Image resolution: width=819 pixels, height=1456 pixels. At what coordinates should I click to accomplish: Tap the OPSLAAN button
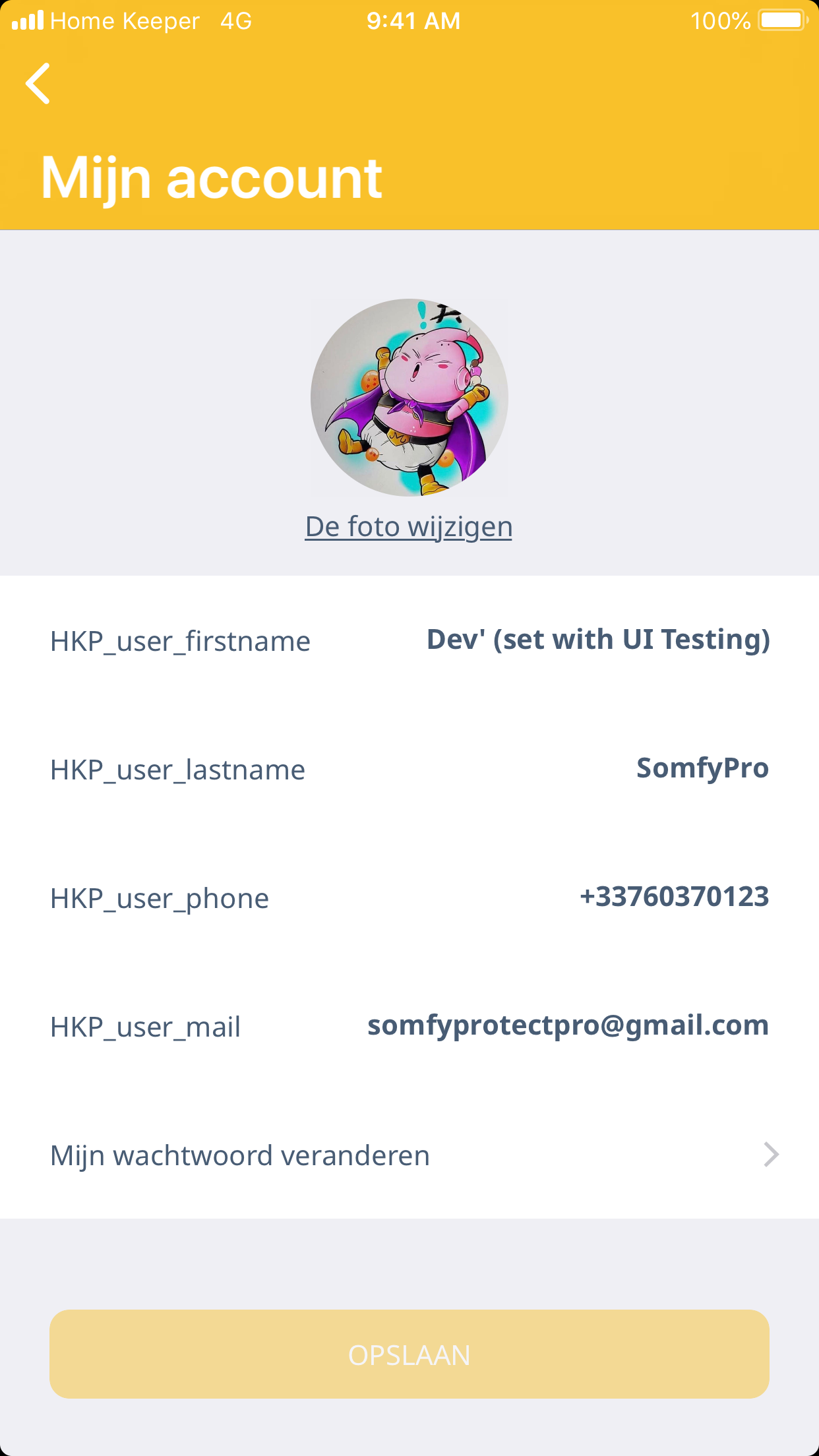tap(409, 1354)
